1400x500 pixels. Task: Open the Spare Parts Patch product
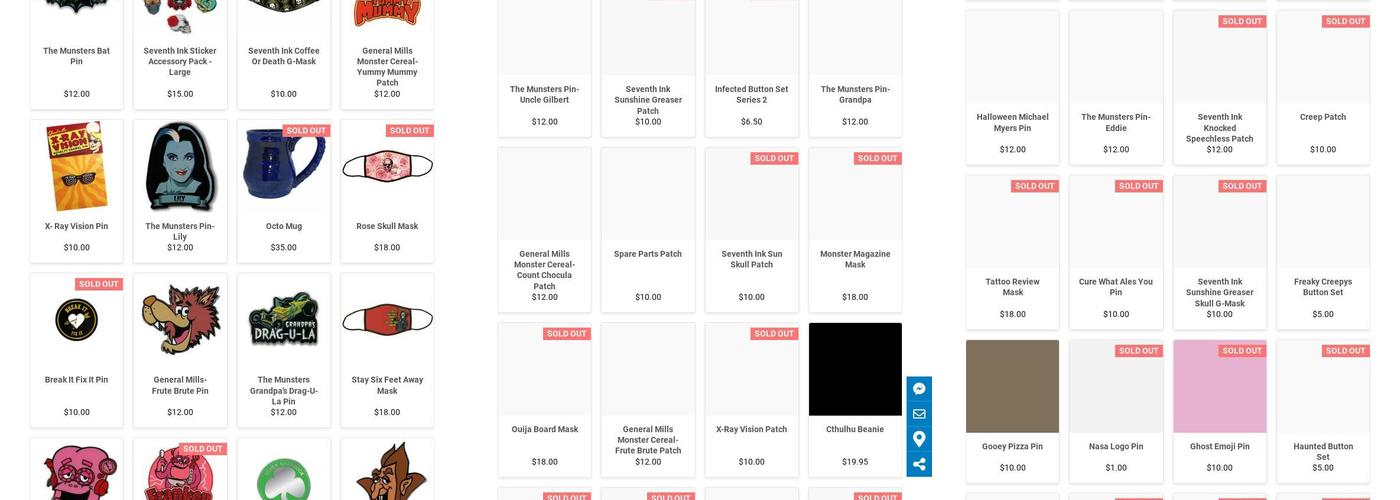[x=648, y=254]
